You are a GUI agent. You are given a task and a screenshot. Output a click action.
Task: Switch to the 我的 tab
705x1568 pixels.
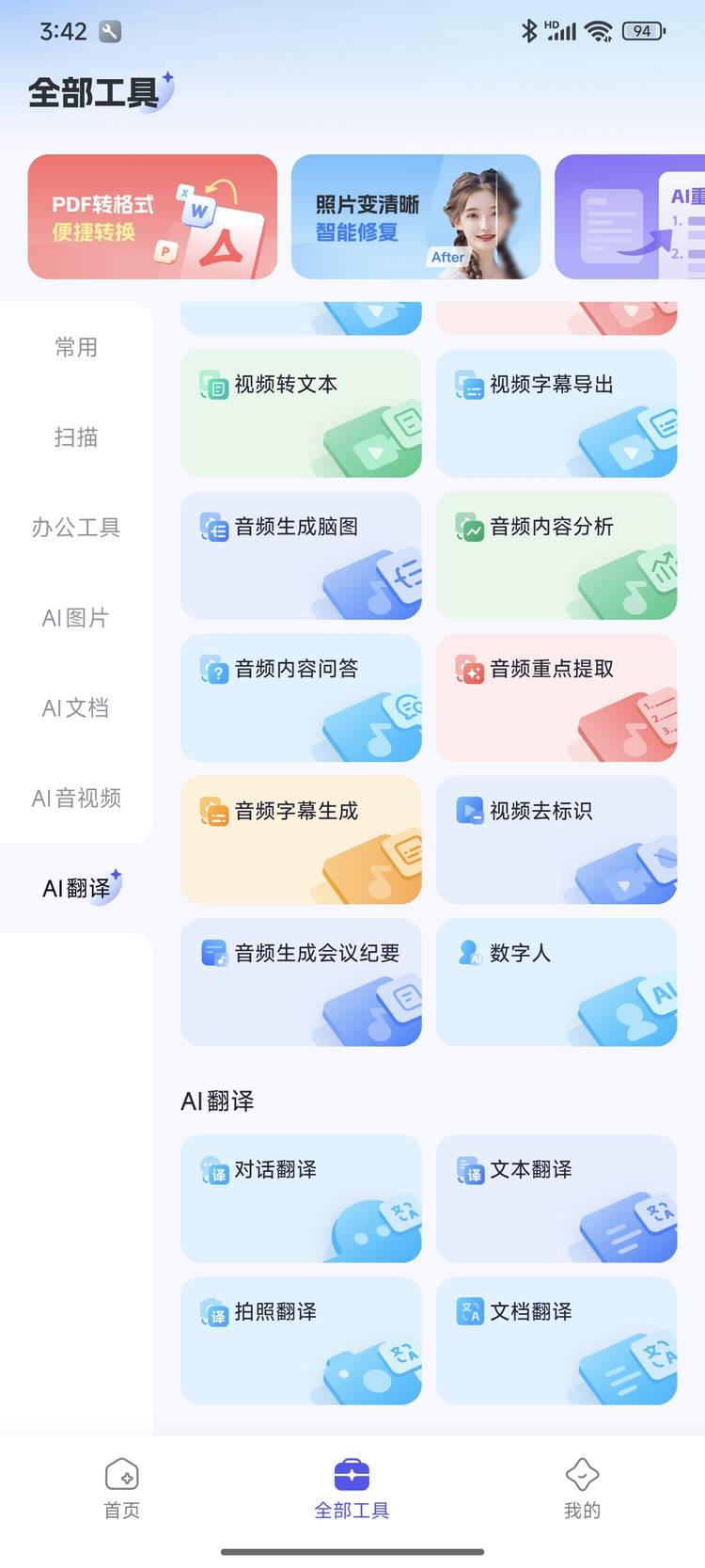click(x=582, y=1489)
